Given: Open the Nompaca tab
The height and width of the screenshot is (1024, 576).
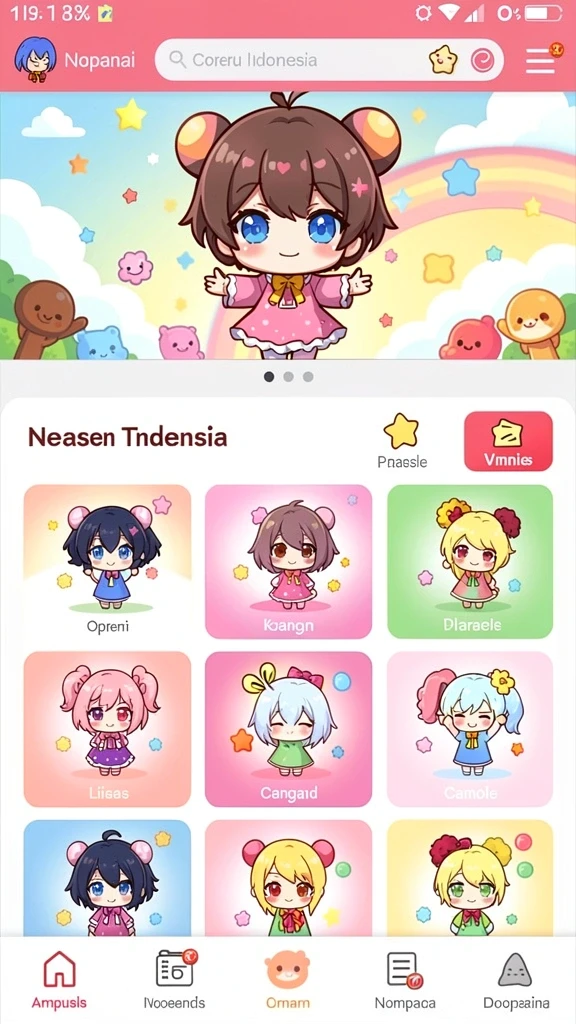Looking at the screenshot, I should point(405,980).
